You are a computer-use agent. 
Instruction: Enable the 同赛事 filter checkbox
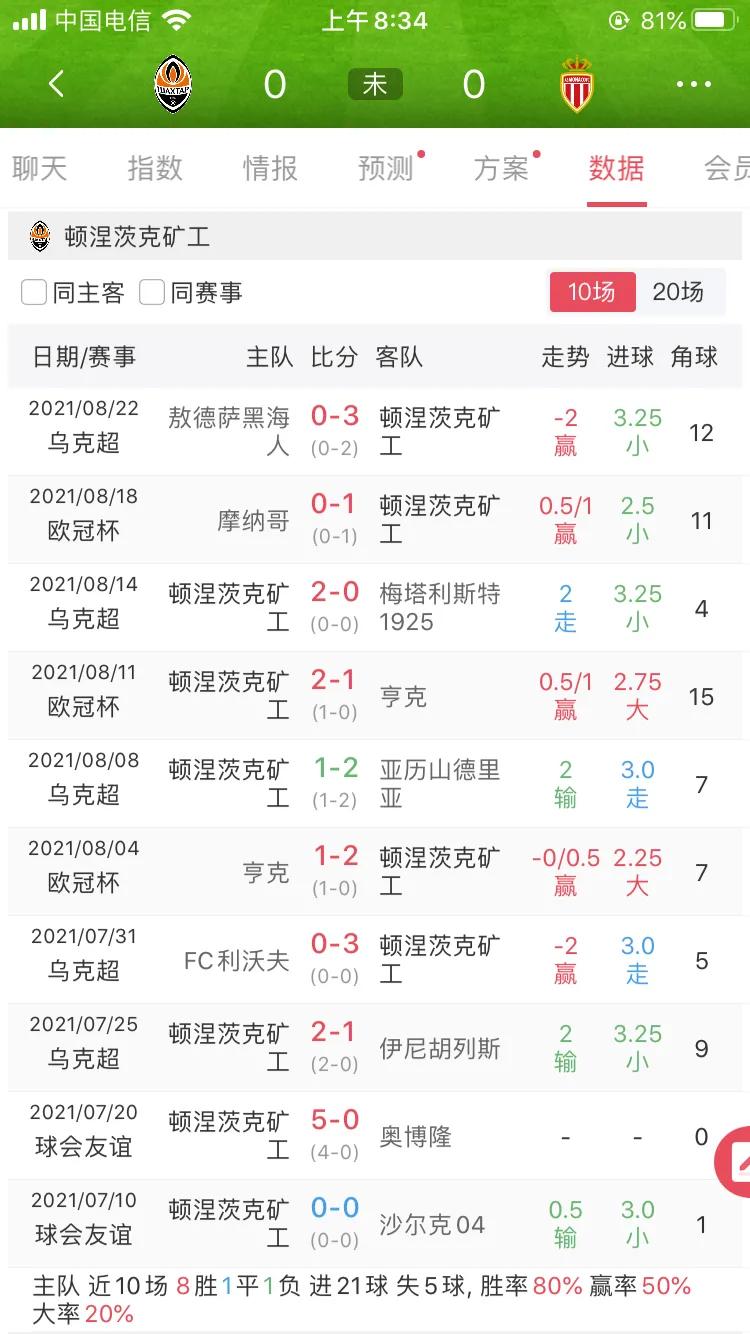[152, 292]
